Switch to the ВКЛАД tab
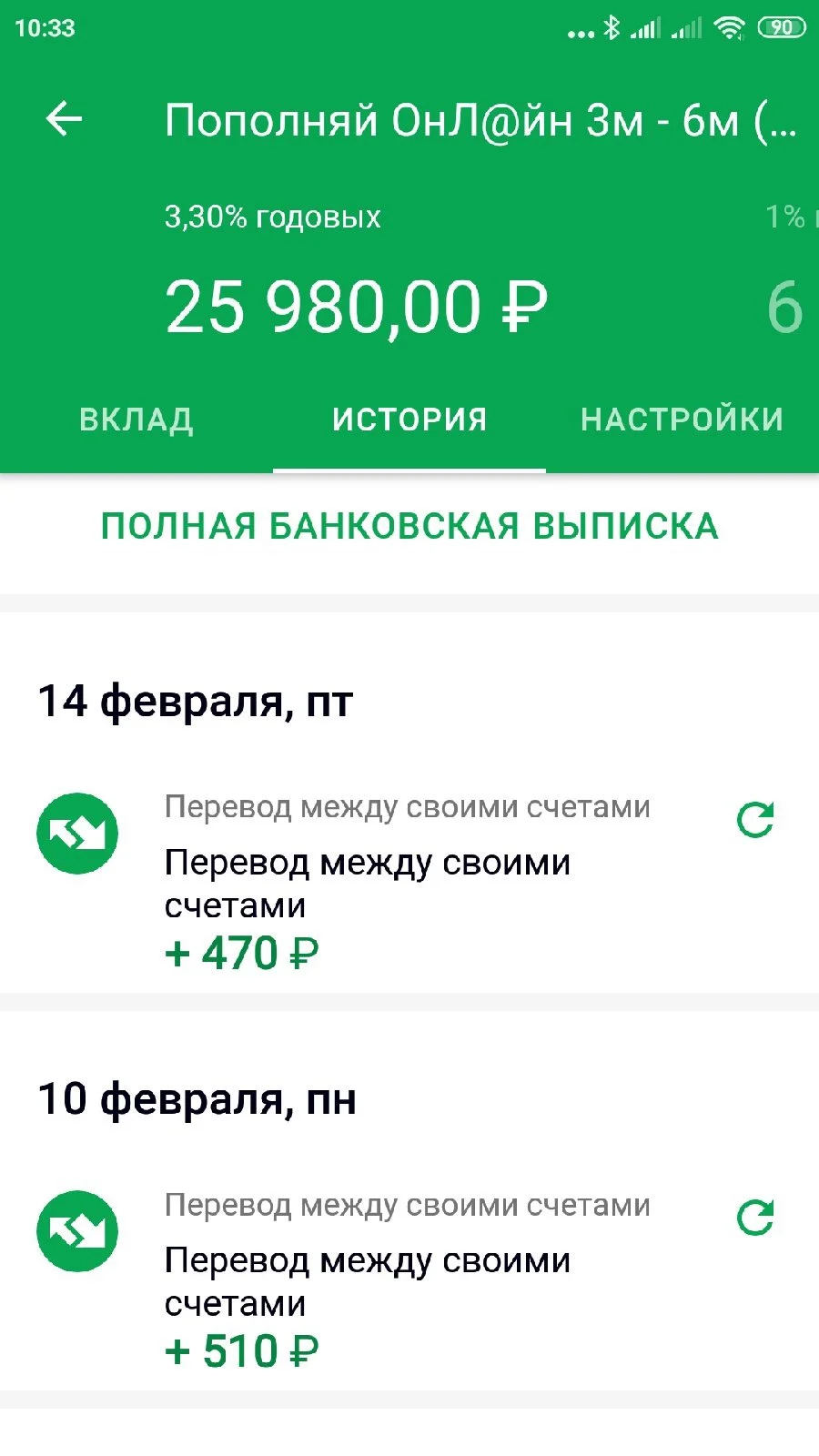Viewport: 819px width, 1456px height. tap(136, 420)
